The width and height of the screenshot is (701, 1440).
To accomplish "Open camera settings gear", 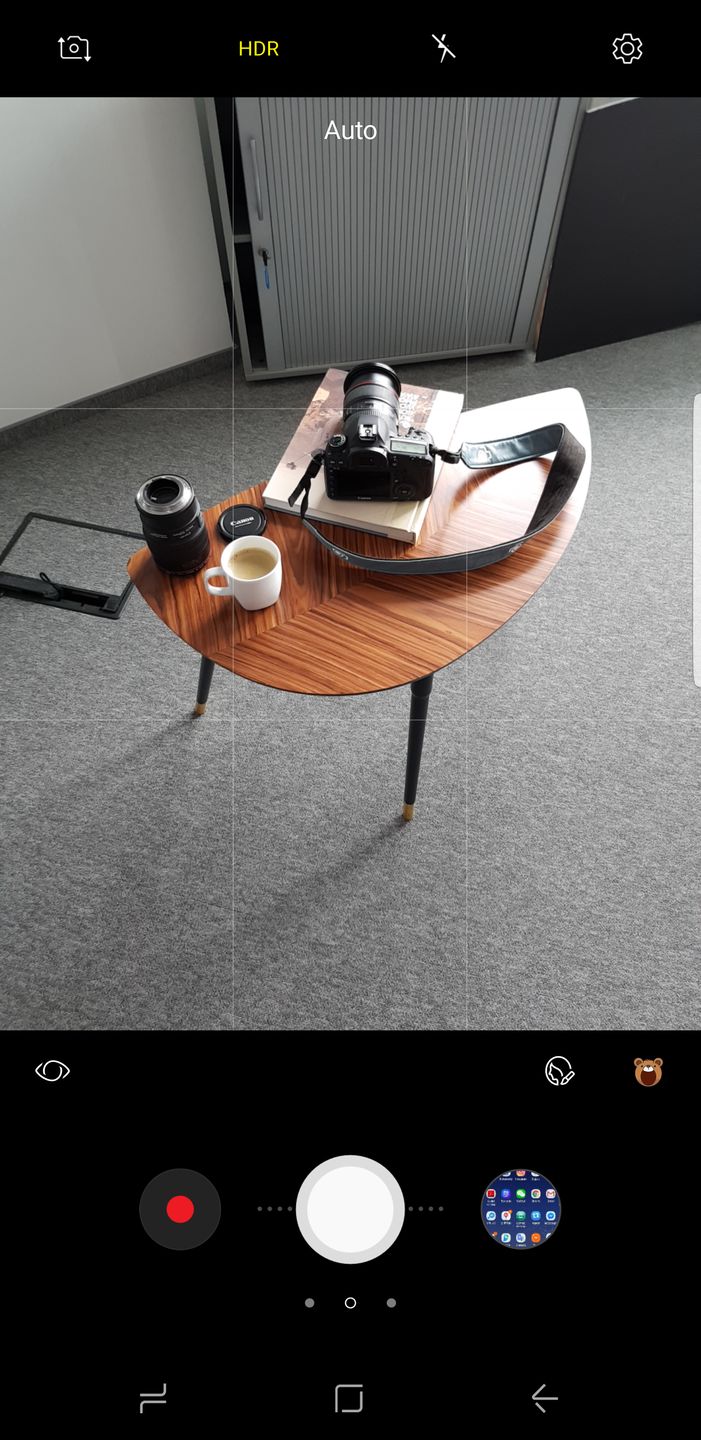I will click(627, 48).
